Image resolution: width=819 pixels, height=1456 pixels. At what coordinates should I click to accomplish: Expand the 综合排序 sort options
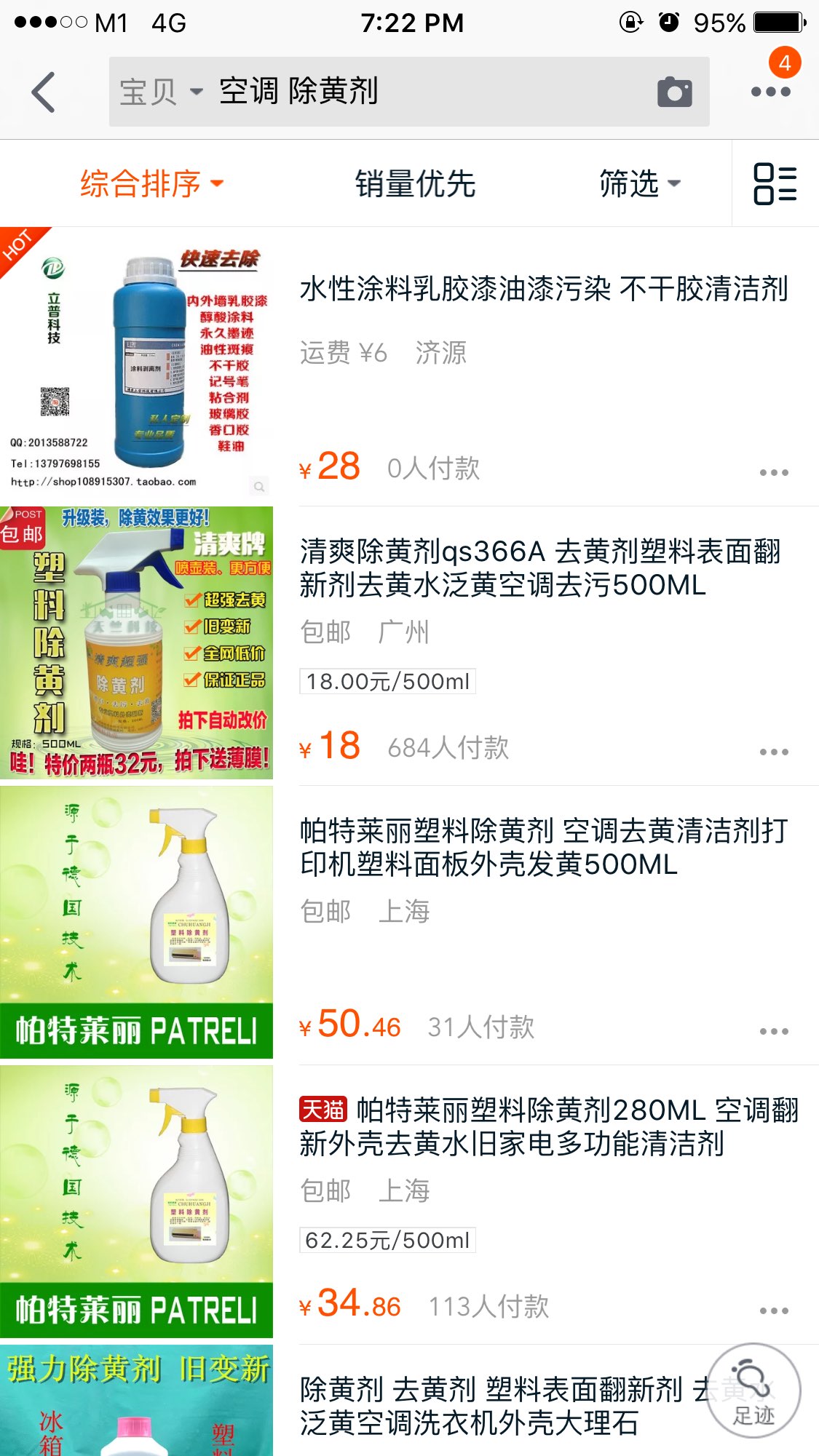(x=151, y=183)
